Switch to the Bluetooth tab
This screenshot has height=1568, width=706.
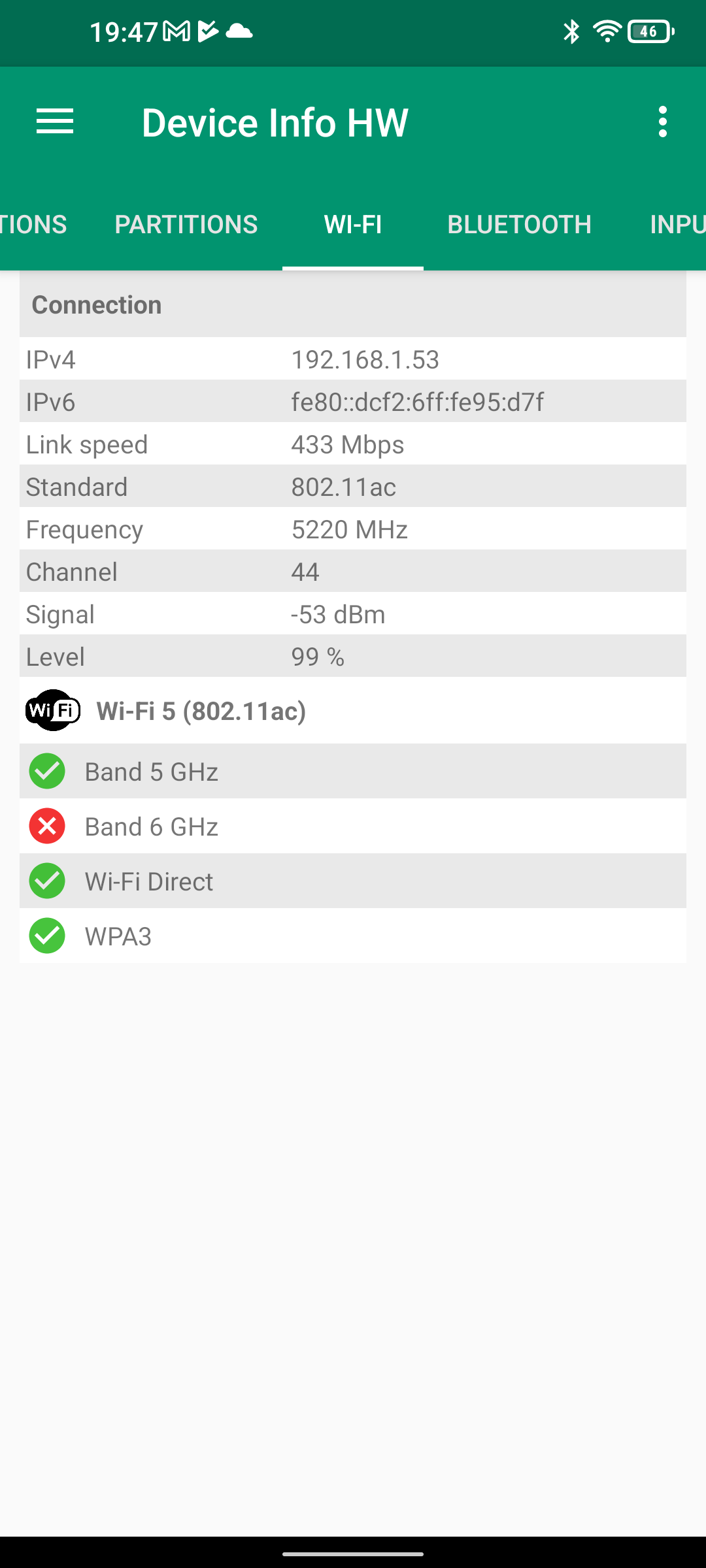(x=519, y=224)
